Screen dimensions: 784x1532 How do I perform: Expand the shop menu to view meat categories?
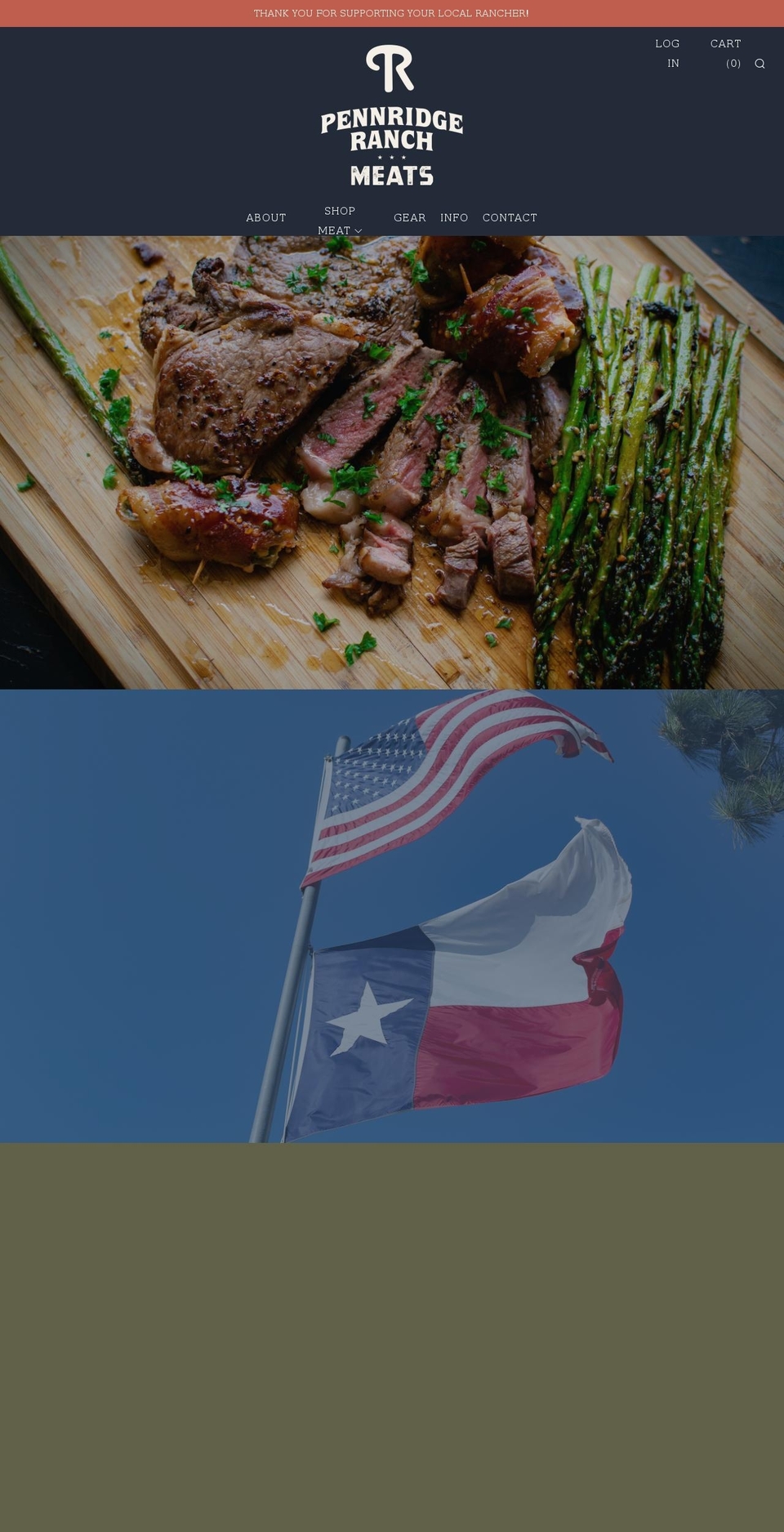coord(339,221)
